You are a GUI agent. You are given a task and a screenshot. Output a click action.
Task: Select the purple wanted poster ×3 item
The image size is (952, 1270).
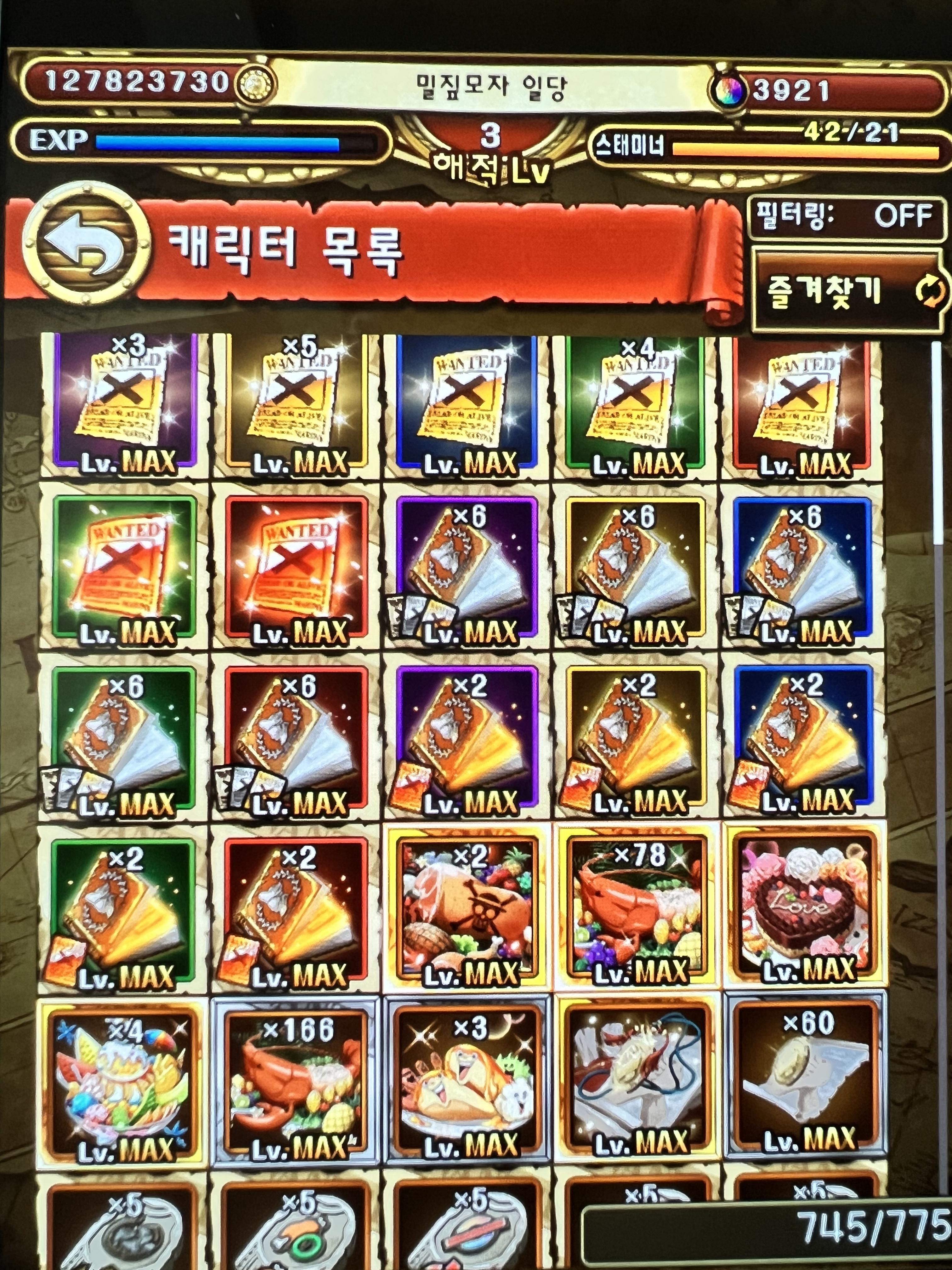tap(125, 405)
